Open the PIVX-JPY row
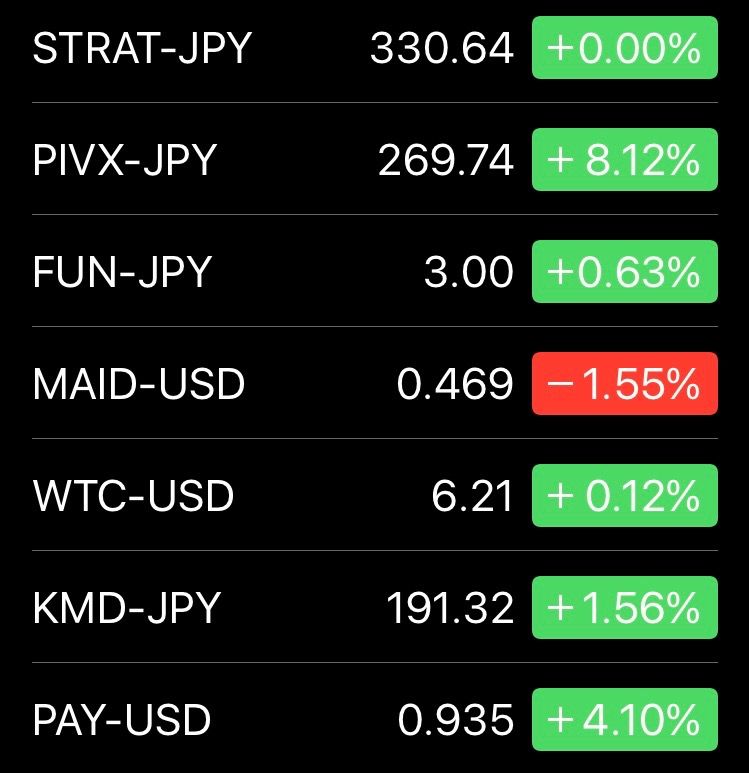The width and height of the screenshot is (749, 773). point(126,160)
